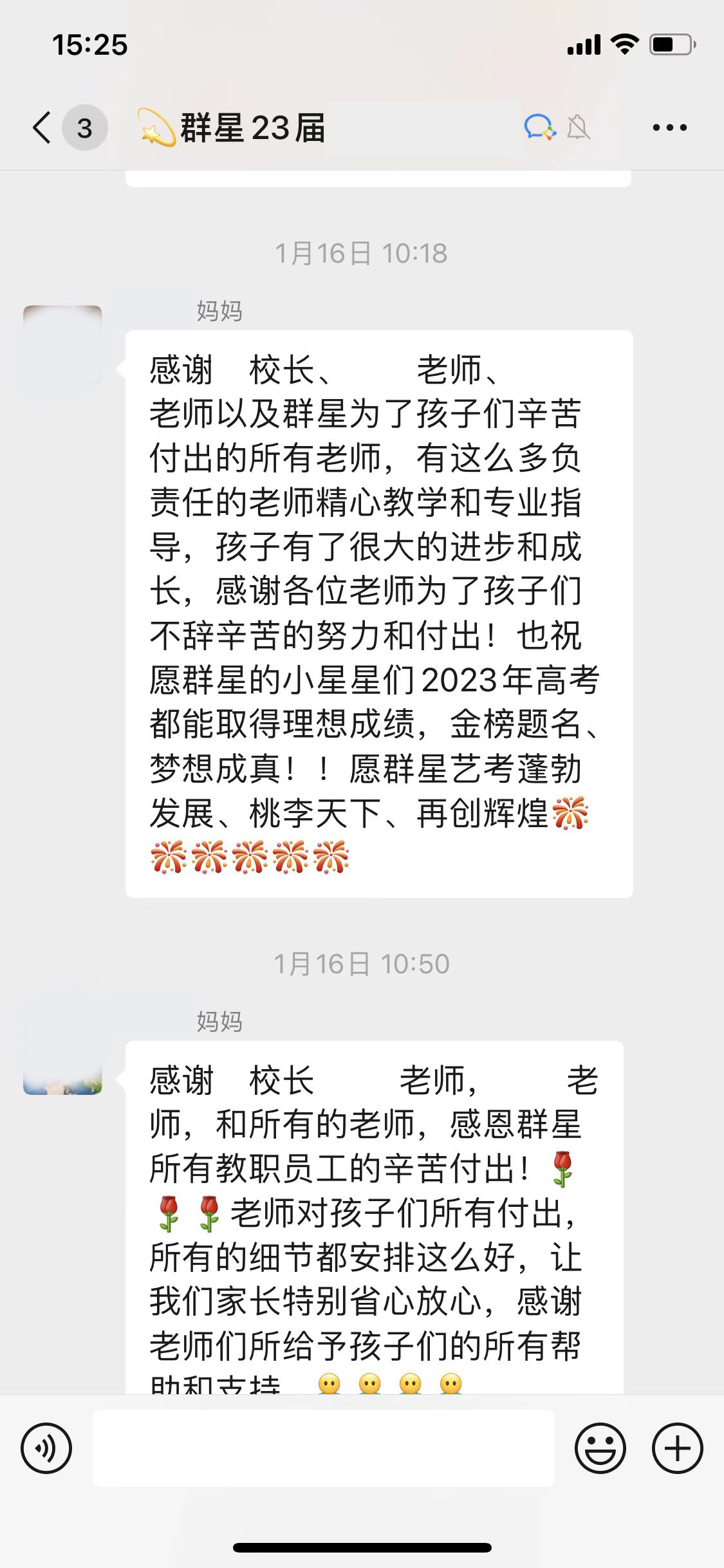Open the group chat overflow menu
Image resolution: width=724 pixels, height=1568 pixels.
[x=669, y=127]
